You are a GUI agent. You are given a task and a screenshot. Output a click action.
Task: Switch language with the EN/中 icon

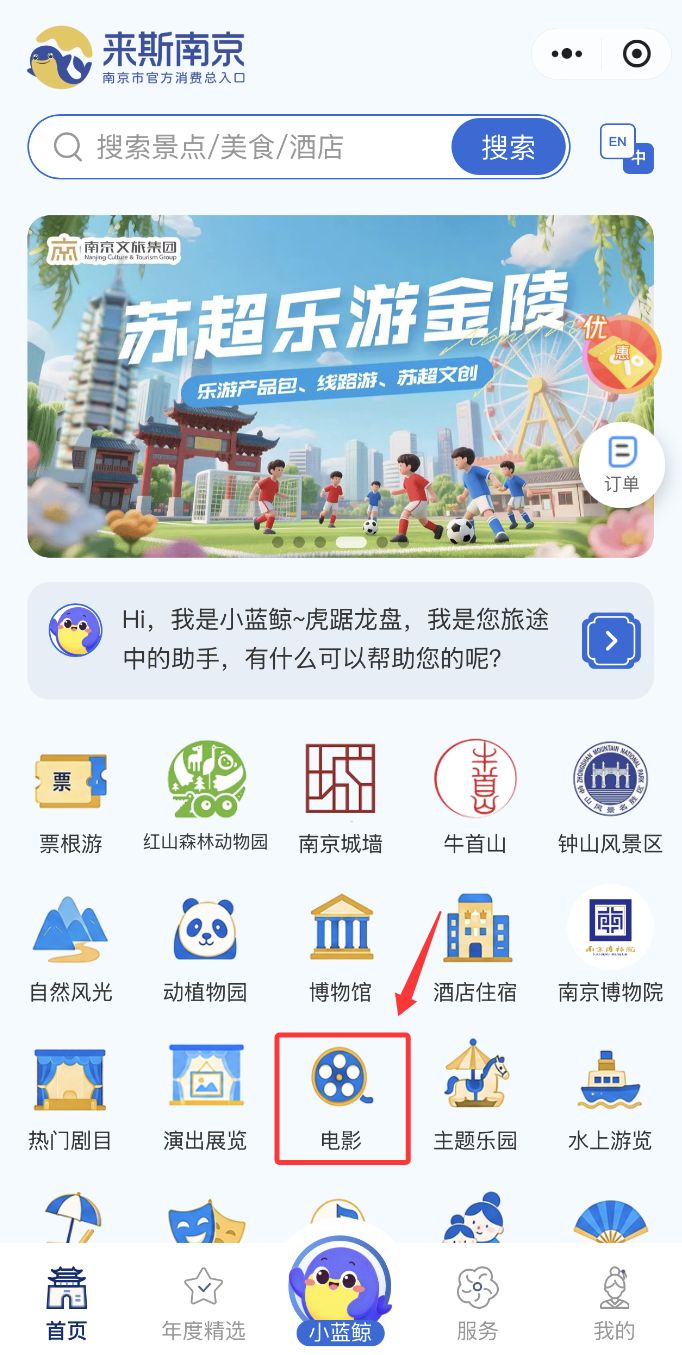(627, 148)
